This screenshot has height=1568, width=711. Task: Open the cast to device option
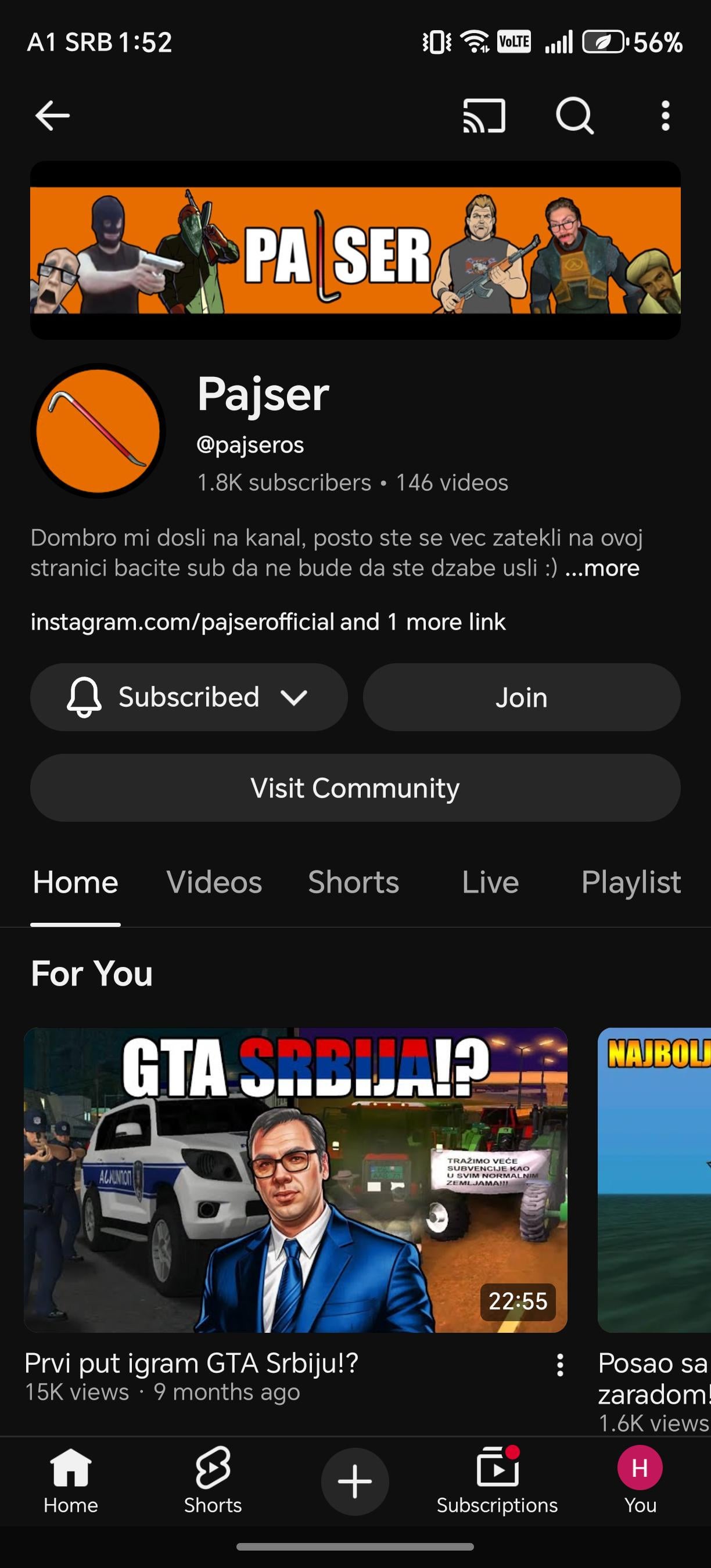click(484, 116)
